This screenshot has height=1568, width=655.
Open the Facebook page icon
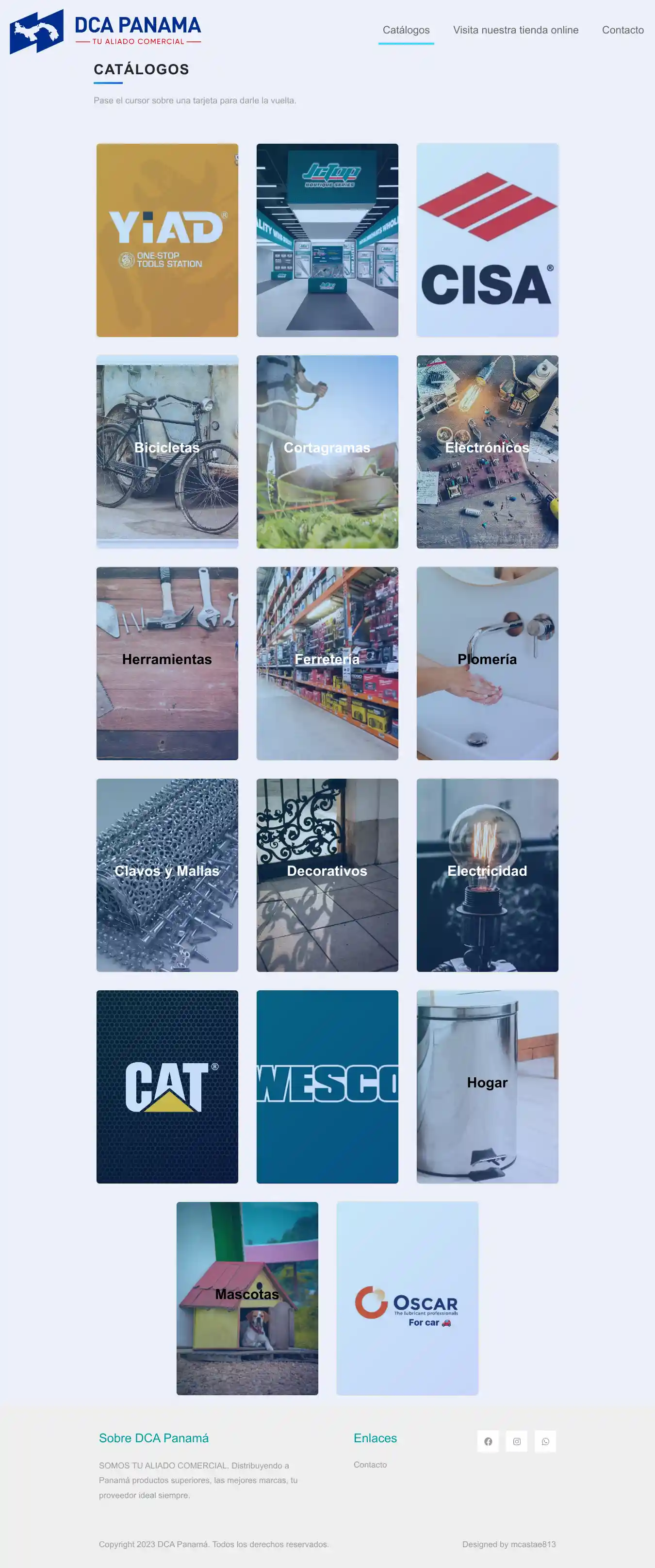tap(488, 1441)
